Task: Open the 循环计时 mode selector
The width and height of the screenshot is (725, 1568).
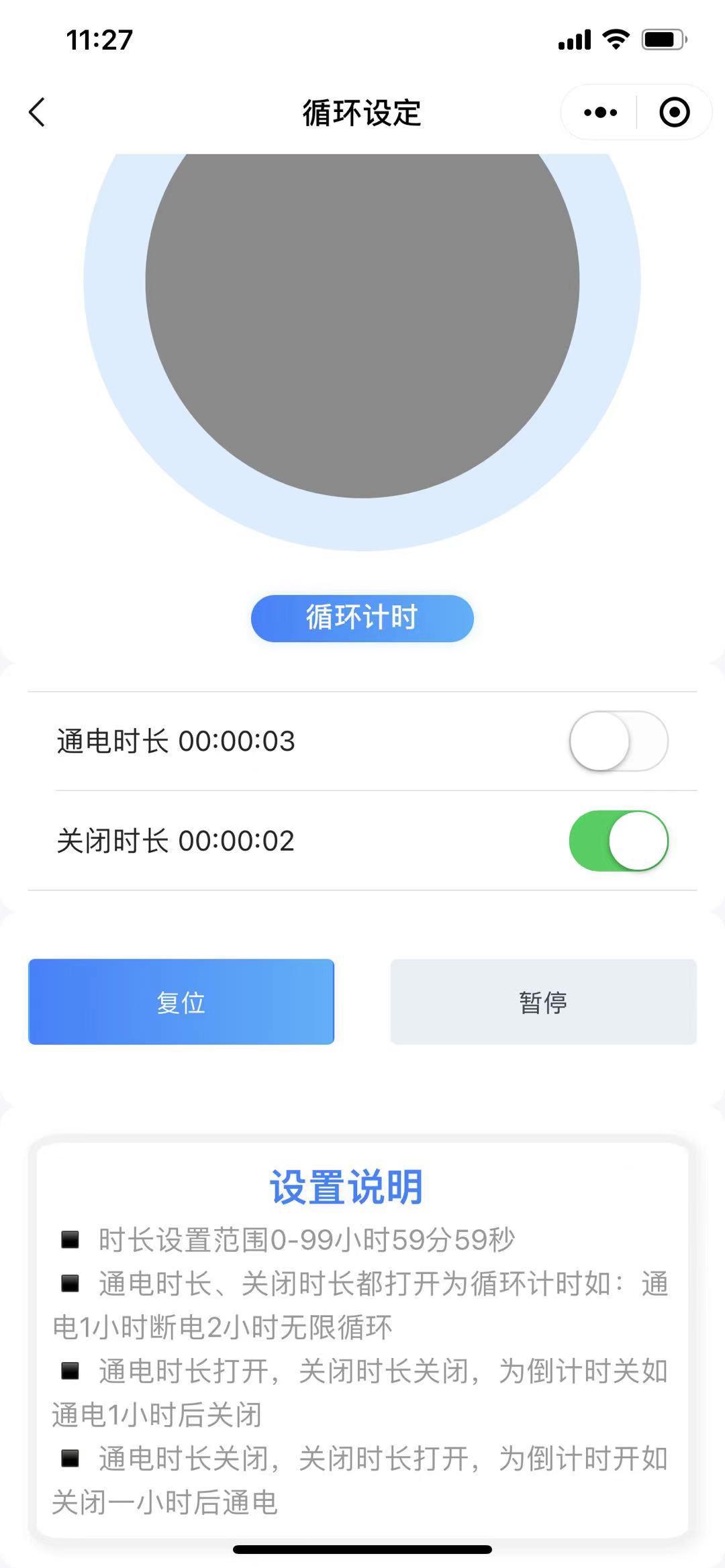Action: [x=361, y=618]
